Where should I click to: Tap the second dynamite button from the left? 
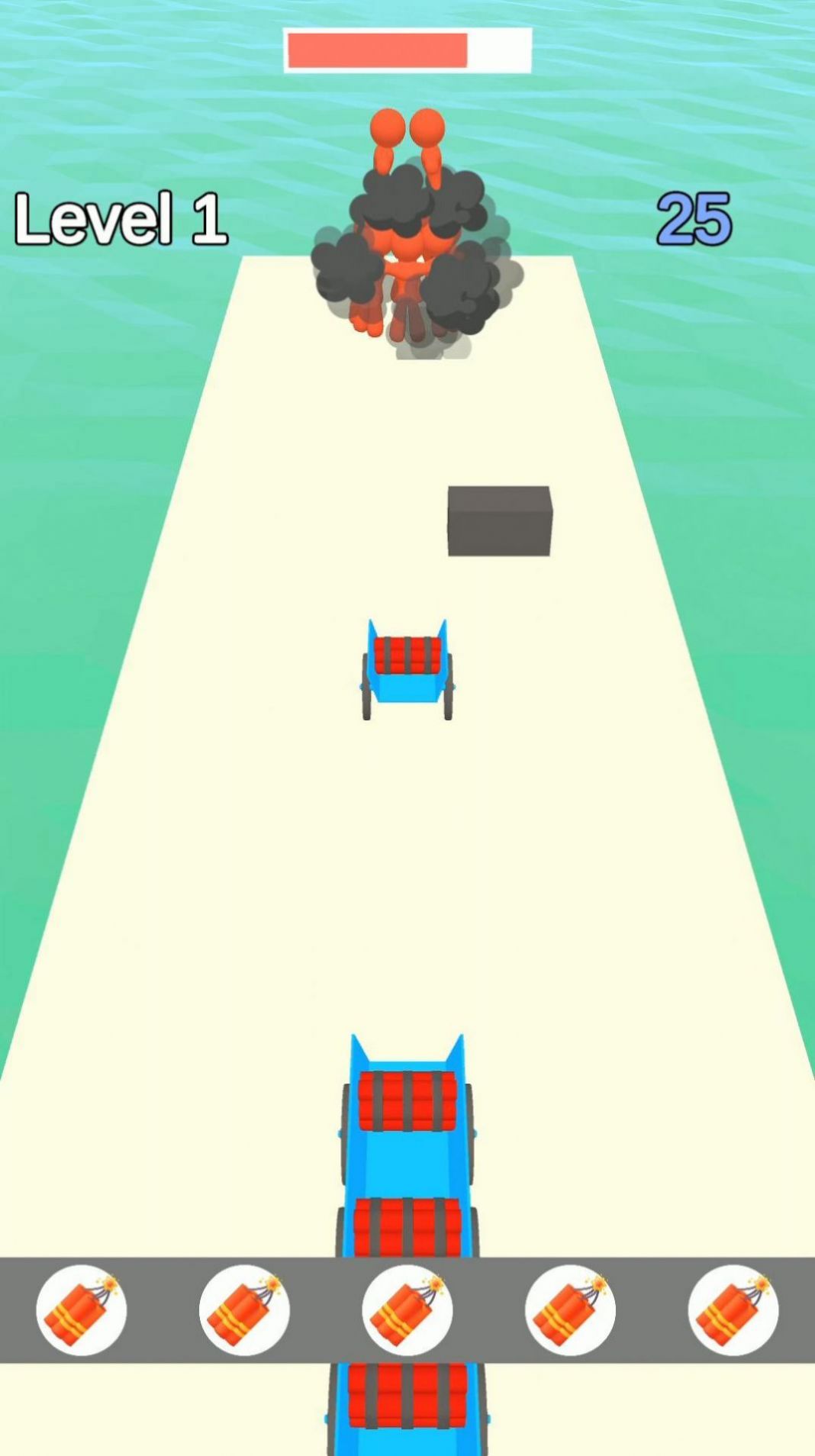pos(244,1310)
